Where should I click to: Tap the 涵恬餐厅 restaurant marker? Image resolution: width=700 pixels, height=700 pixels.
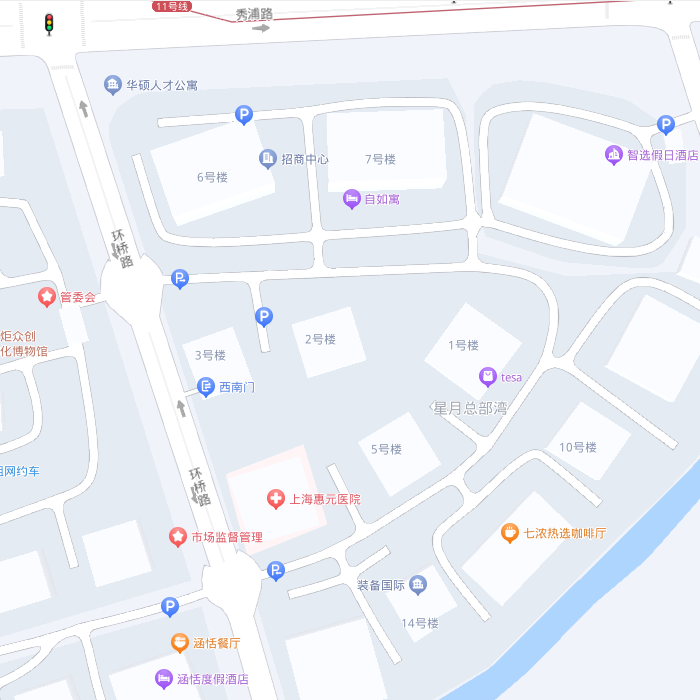(179, 643)
